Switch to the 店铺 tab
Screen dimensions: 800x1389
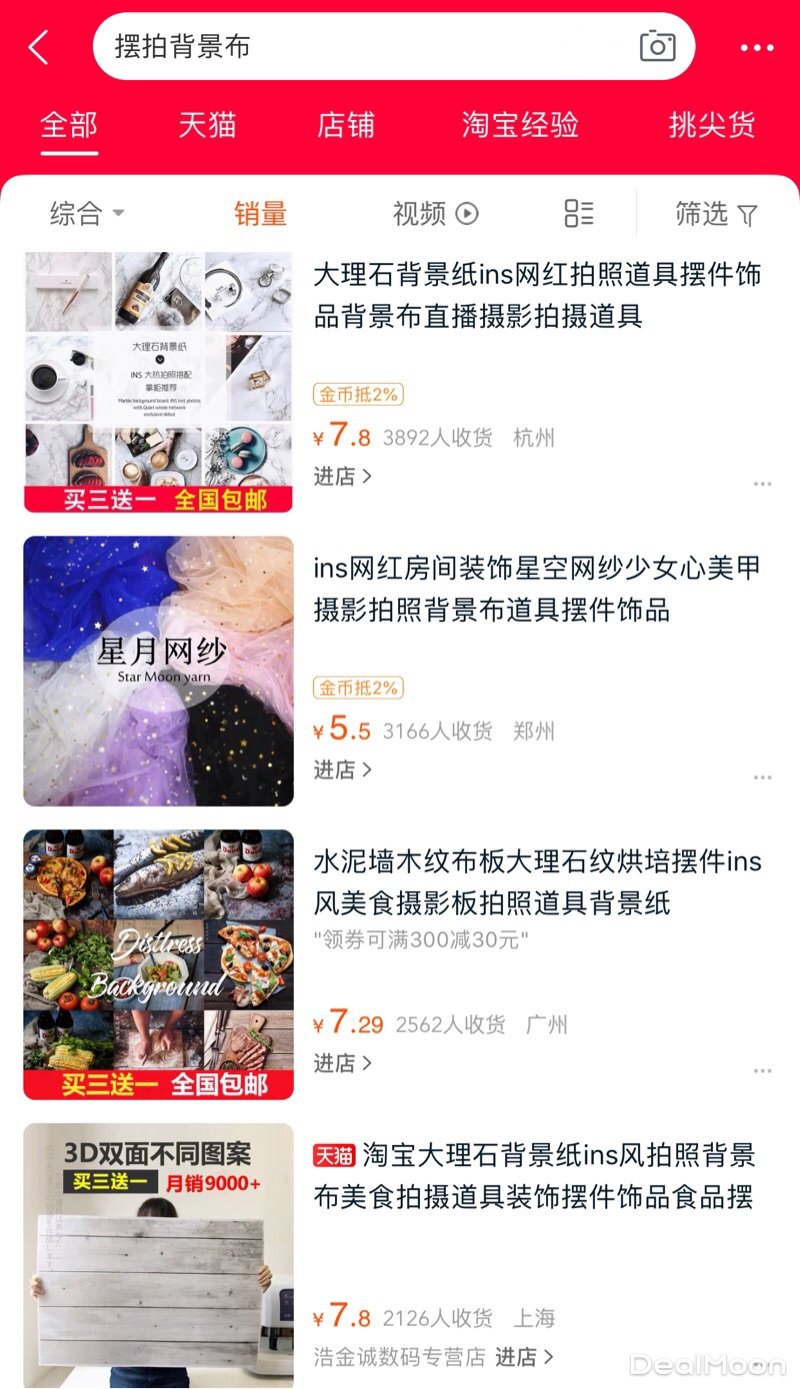346,125
